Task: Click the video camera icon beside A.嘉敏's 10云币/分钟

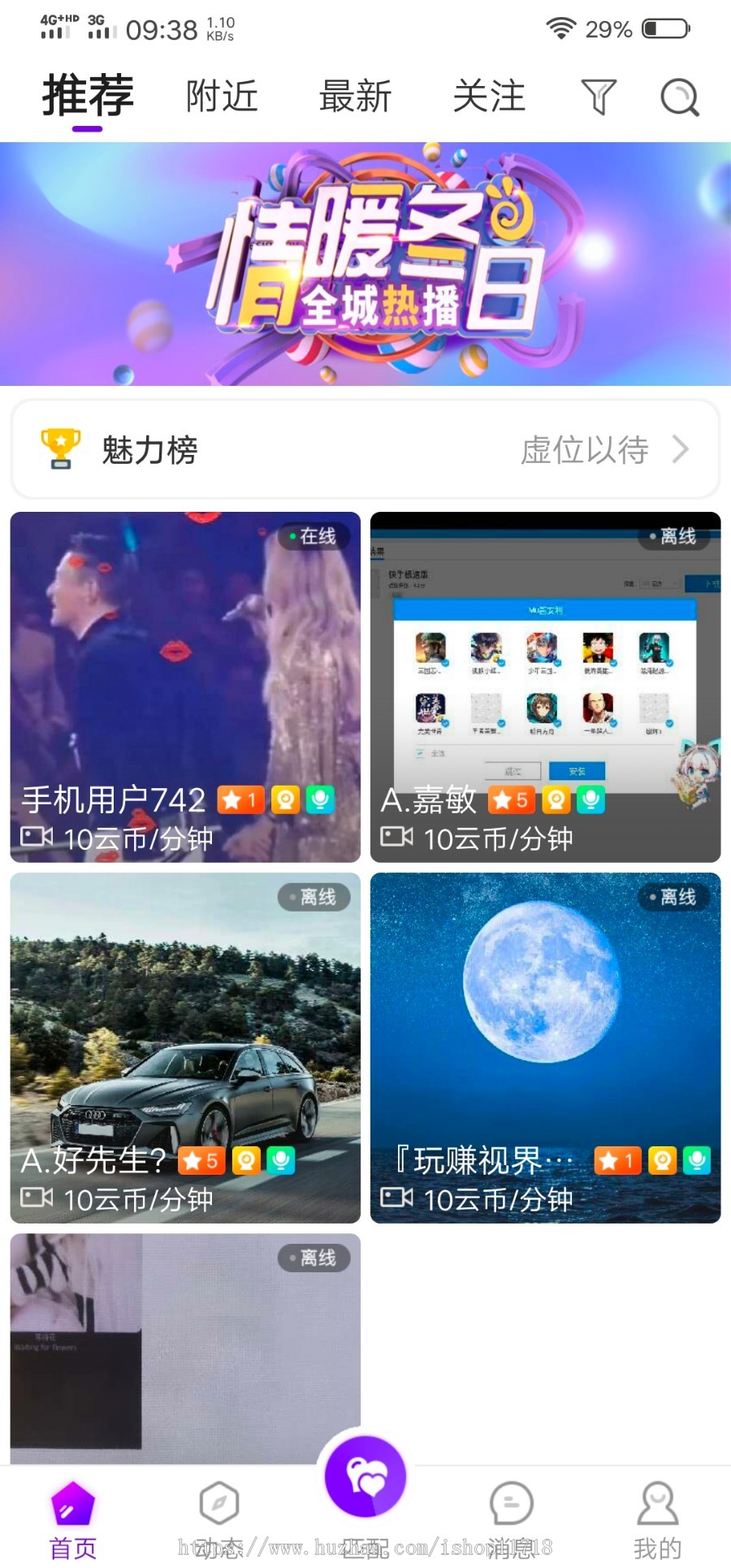Action: pyautogui.click(x=396, y=838)
